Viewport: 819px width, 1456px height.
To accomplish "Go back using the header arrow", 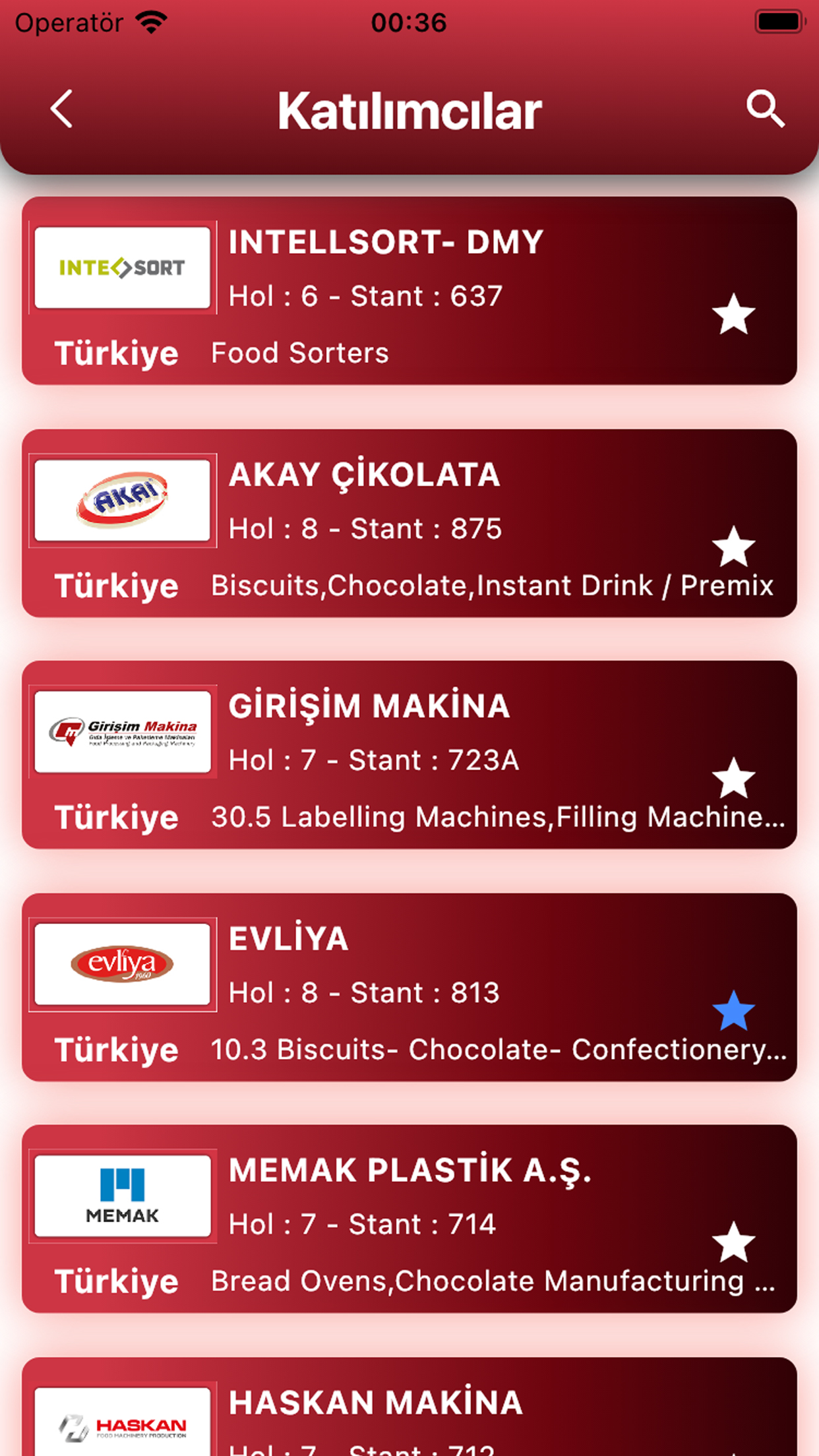I will click(x=61, y=109).
